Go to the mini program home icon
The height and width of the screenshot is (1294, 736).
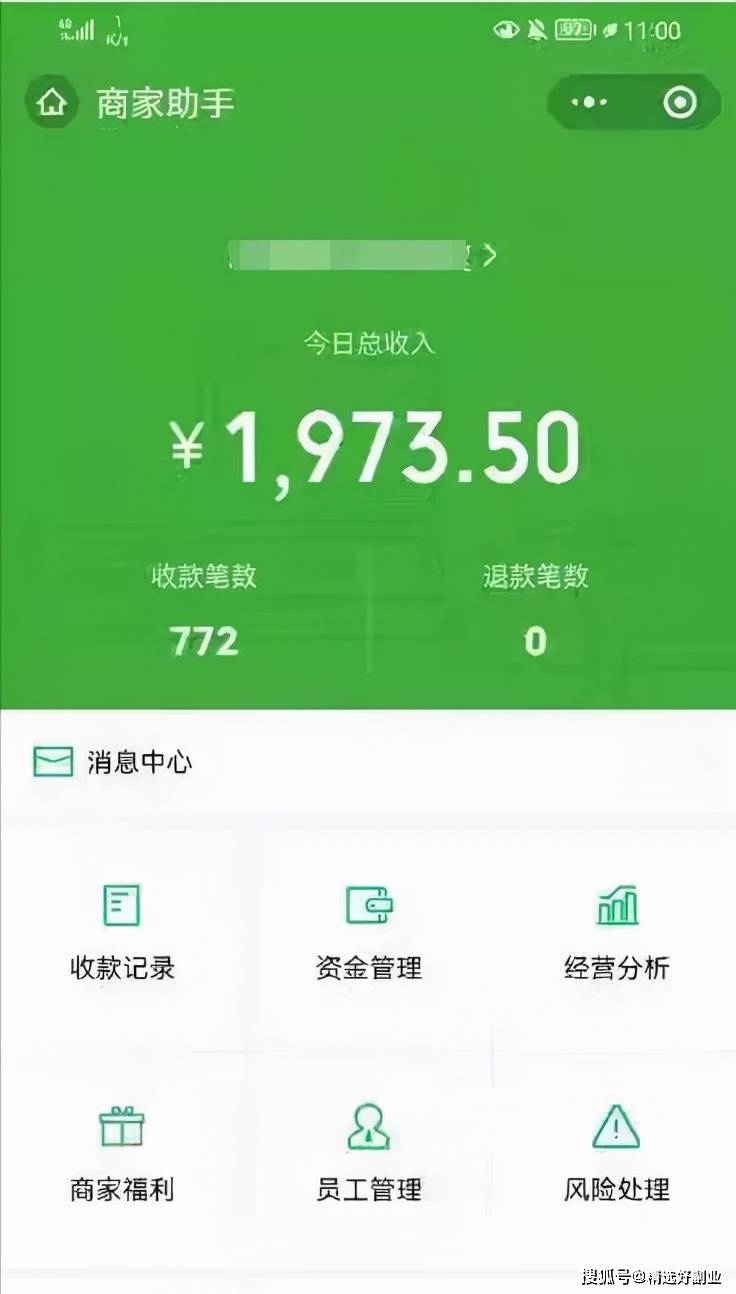(52, 103)
